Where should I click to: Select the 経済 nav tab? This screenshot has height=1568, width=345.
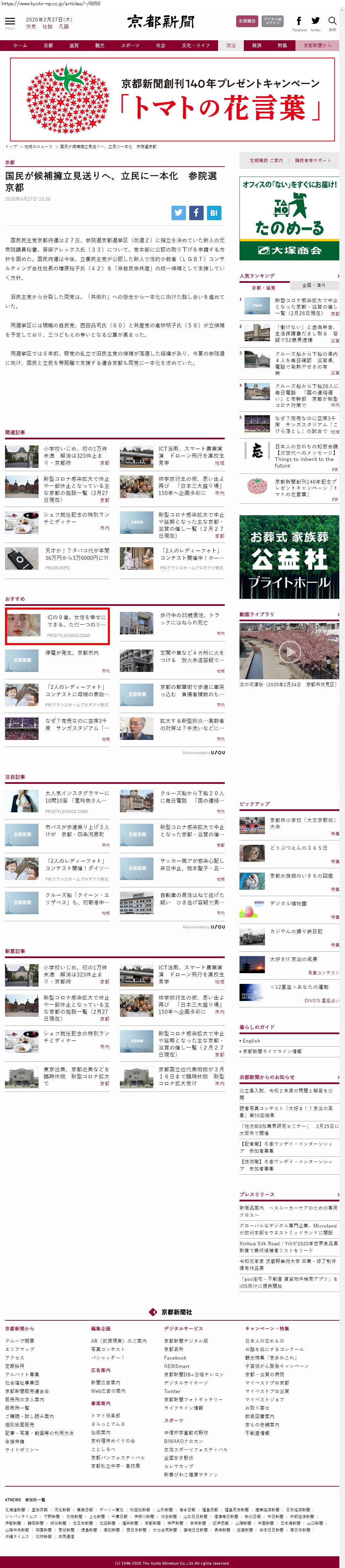pos(256,46)
